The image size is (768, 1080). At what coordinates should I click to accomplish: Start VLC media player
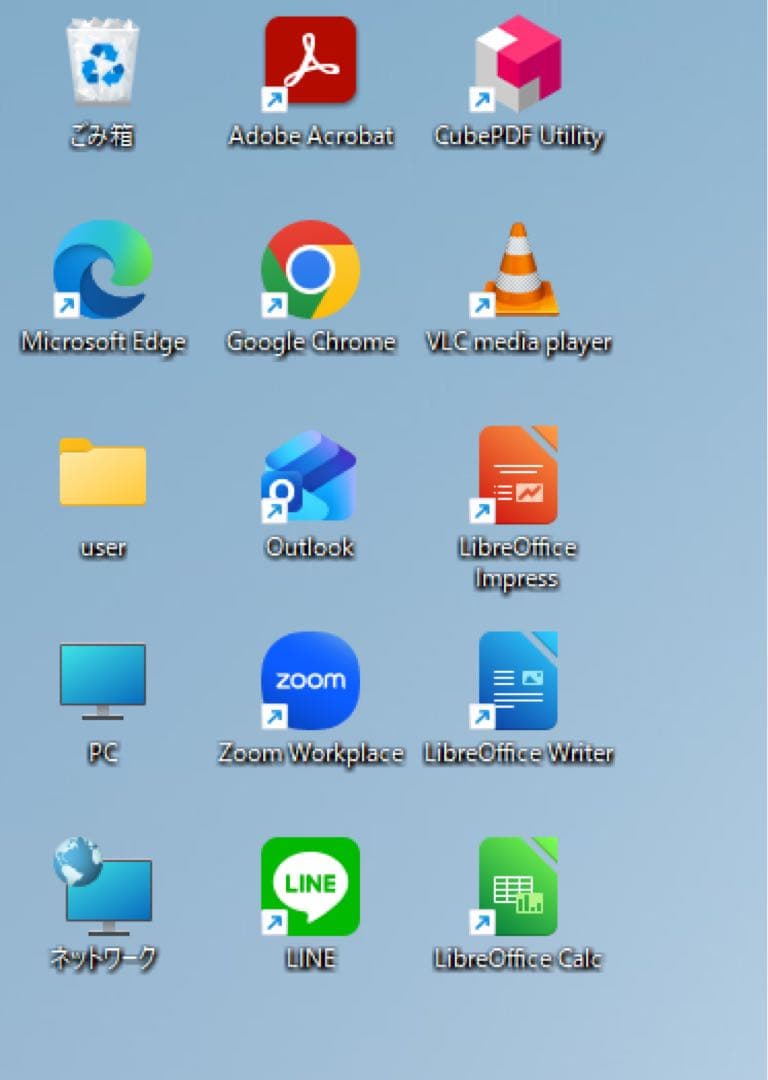click(x=517, y=270)
